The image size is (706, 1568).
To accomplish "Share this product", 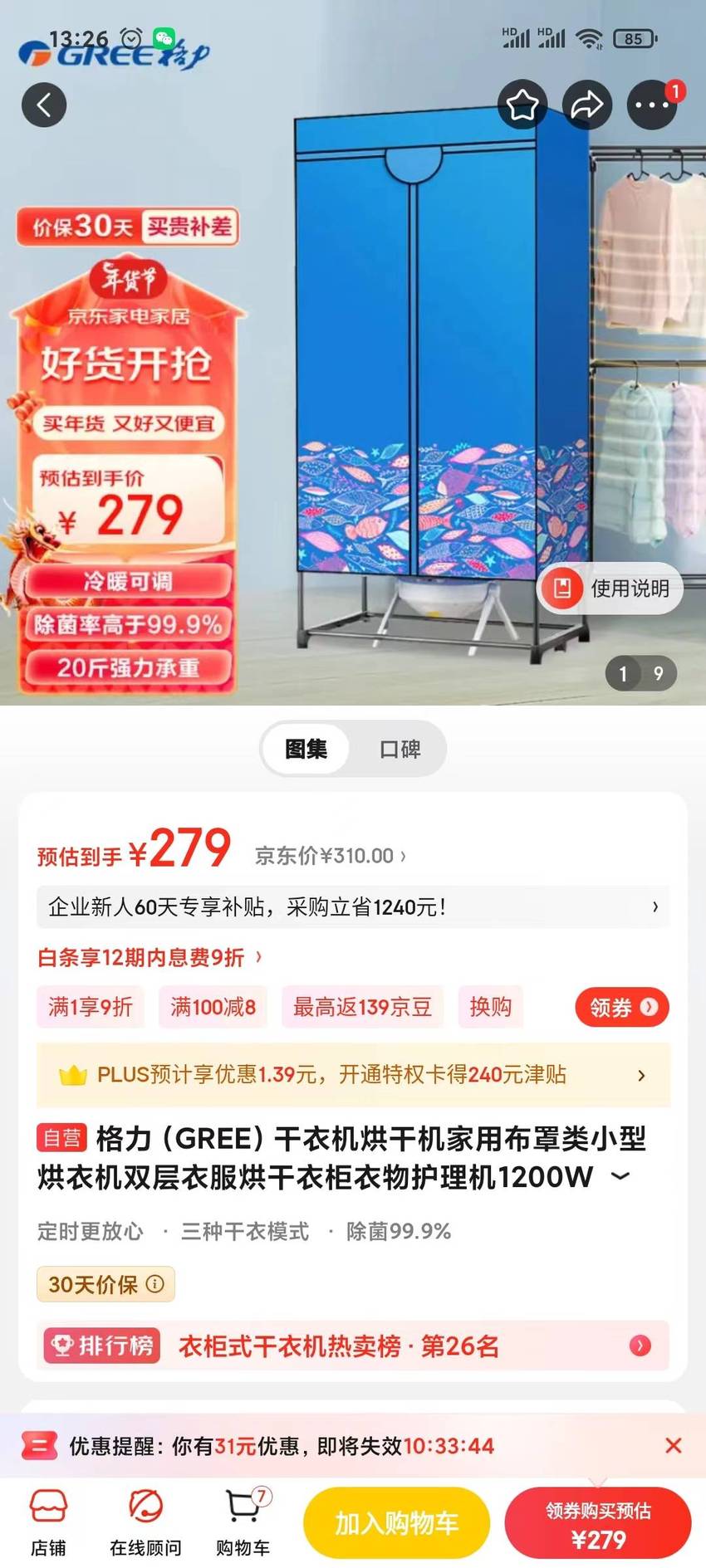I will pos(587,105).
